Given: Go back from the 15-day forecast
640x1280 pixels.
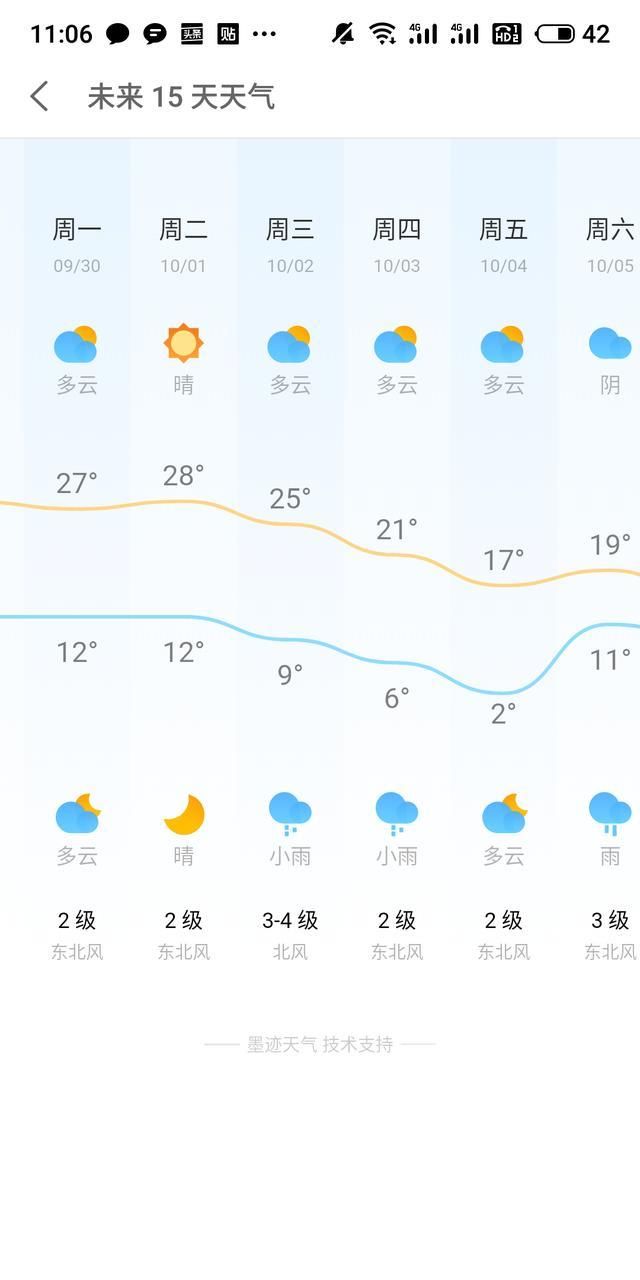Looking at the screenshot, I should pyautogui.click(x=40, y=97).
